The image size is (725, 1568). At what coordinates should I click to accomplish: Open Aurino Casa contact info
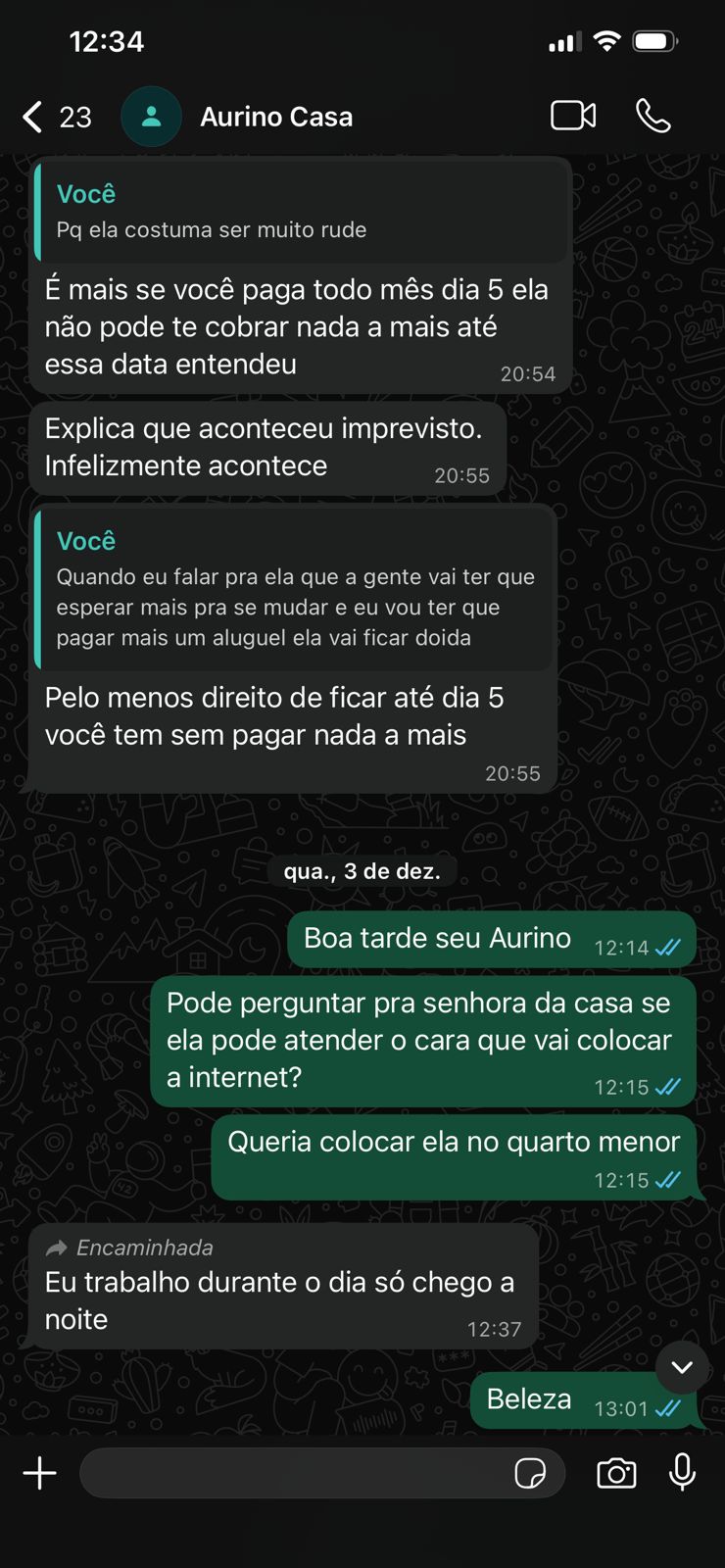[276, 117]
